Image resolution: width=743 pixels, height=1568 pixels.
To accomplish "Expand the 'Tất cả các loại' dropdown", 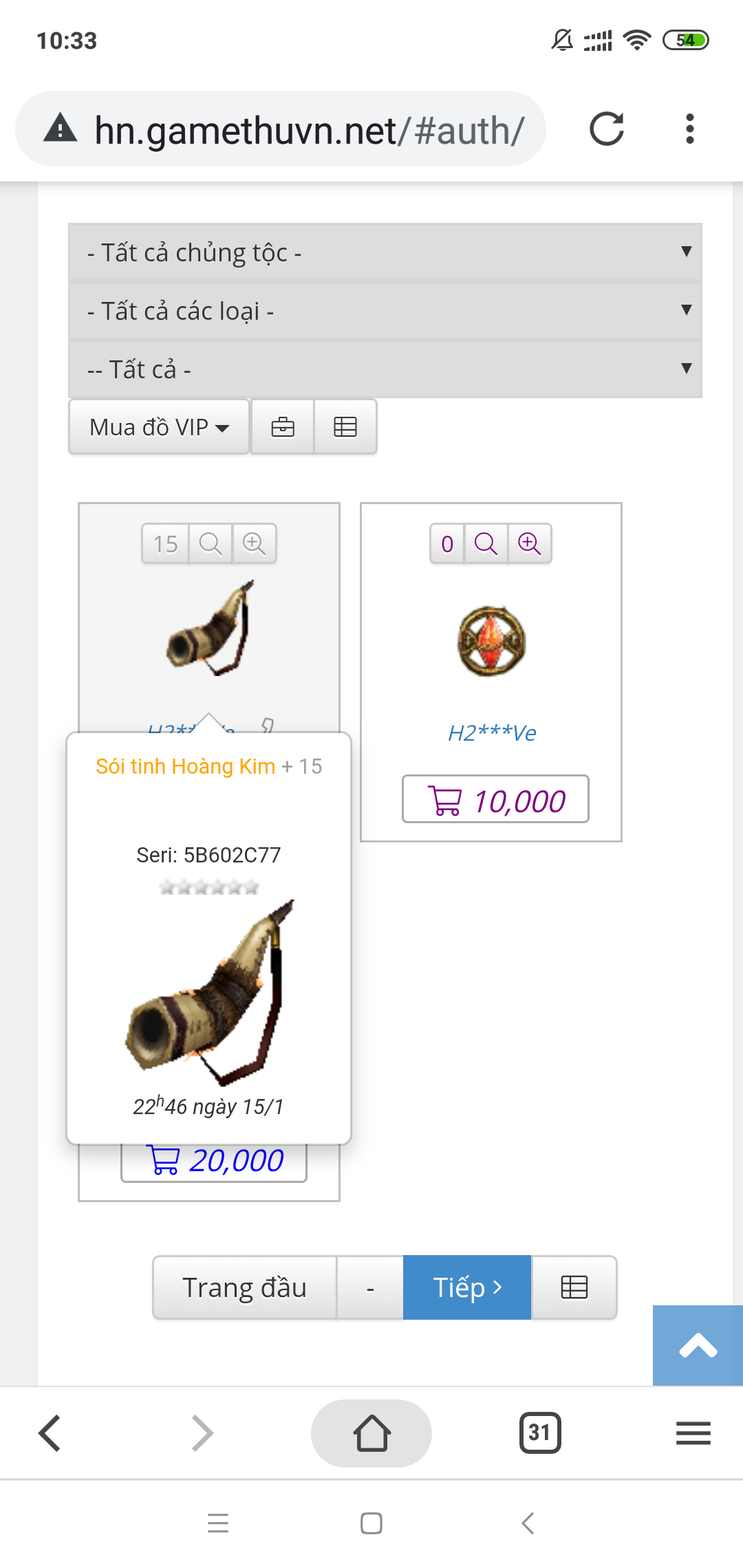I will click(x=385, y=311).
